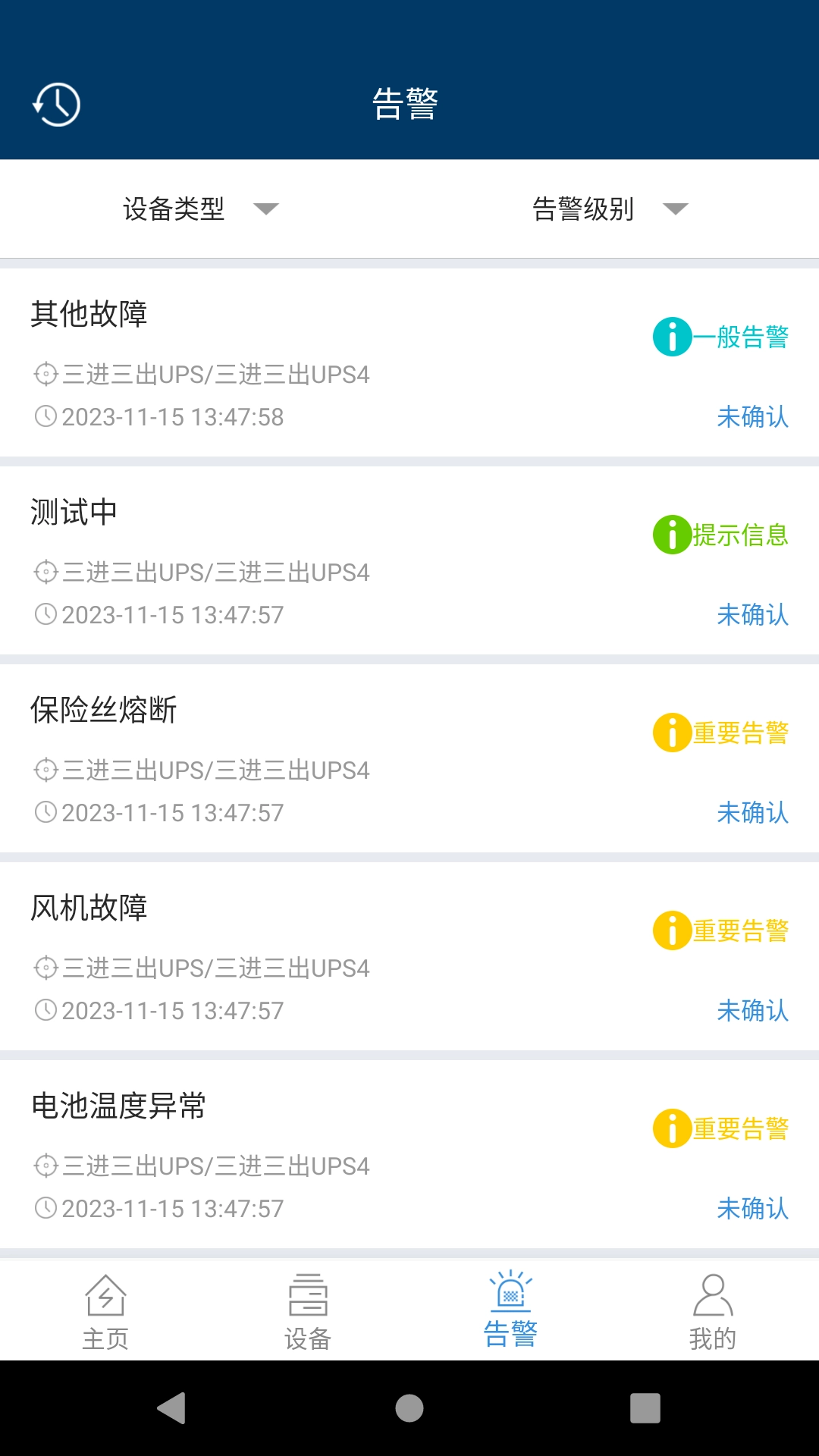Tap the device target icon under 其他故障
This screenshot has height=1456, width=819.
(x=46, y=375)
